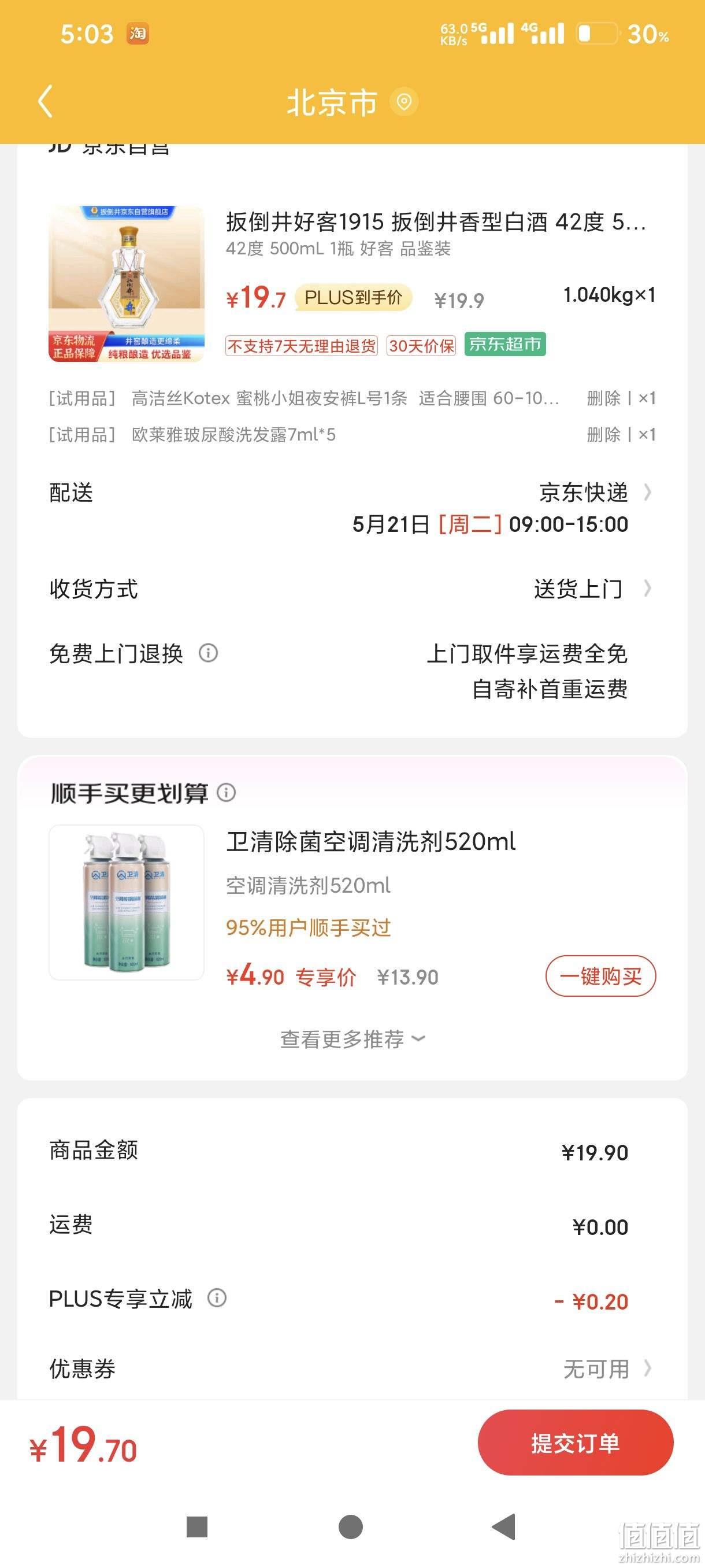The image size is (705, 1568).
Task: Tap 一键购买 for 卫清空调清洗剂
Action: pos(600,977)
